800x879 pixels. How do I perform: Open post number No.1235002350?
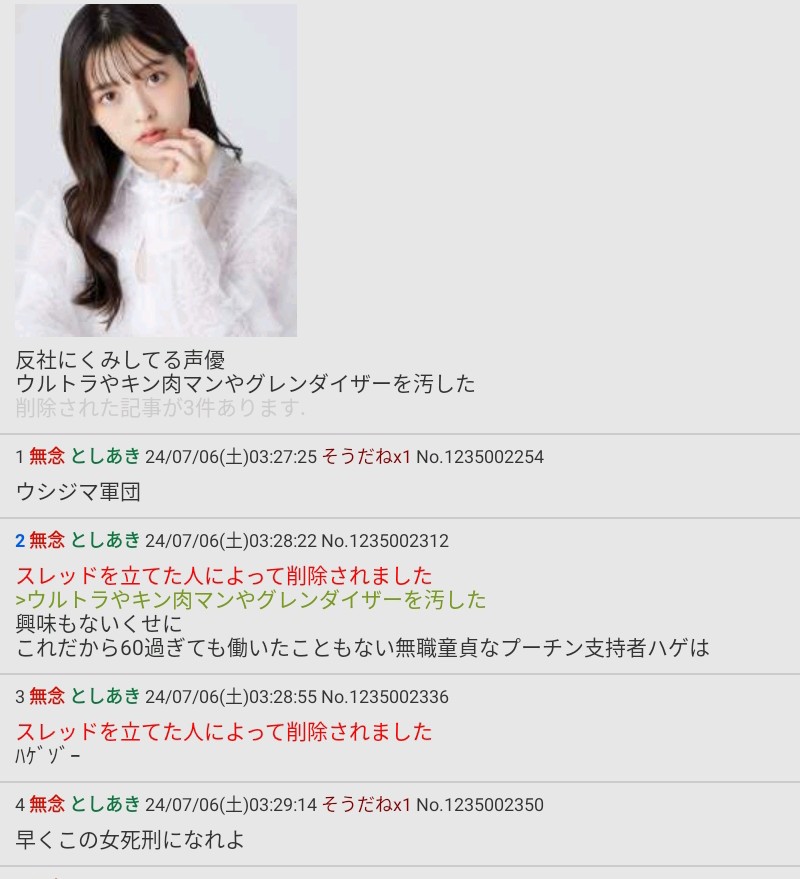coord(480,805)
